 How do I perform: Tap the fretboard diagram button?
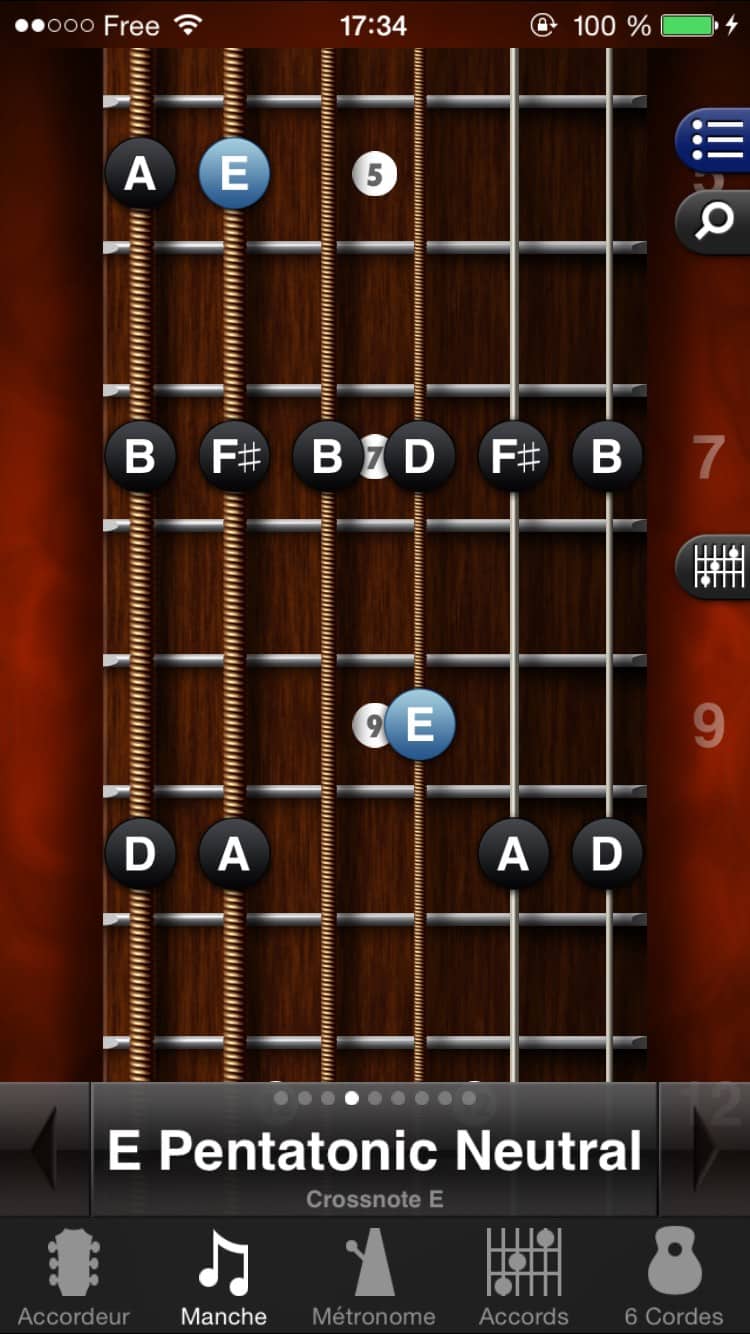(714, 567)
